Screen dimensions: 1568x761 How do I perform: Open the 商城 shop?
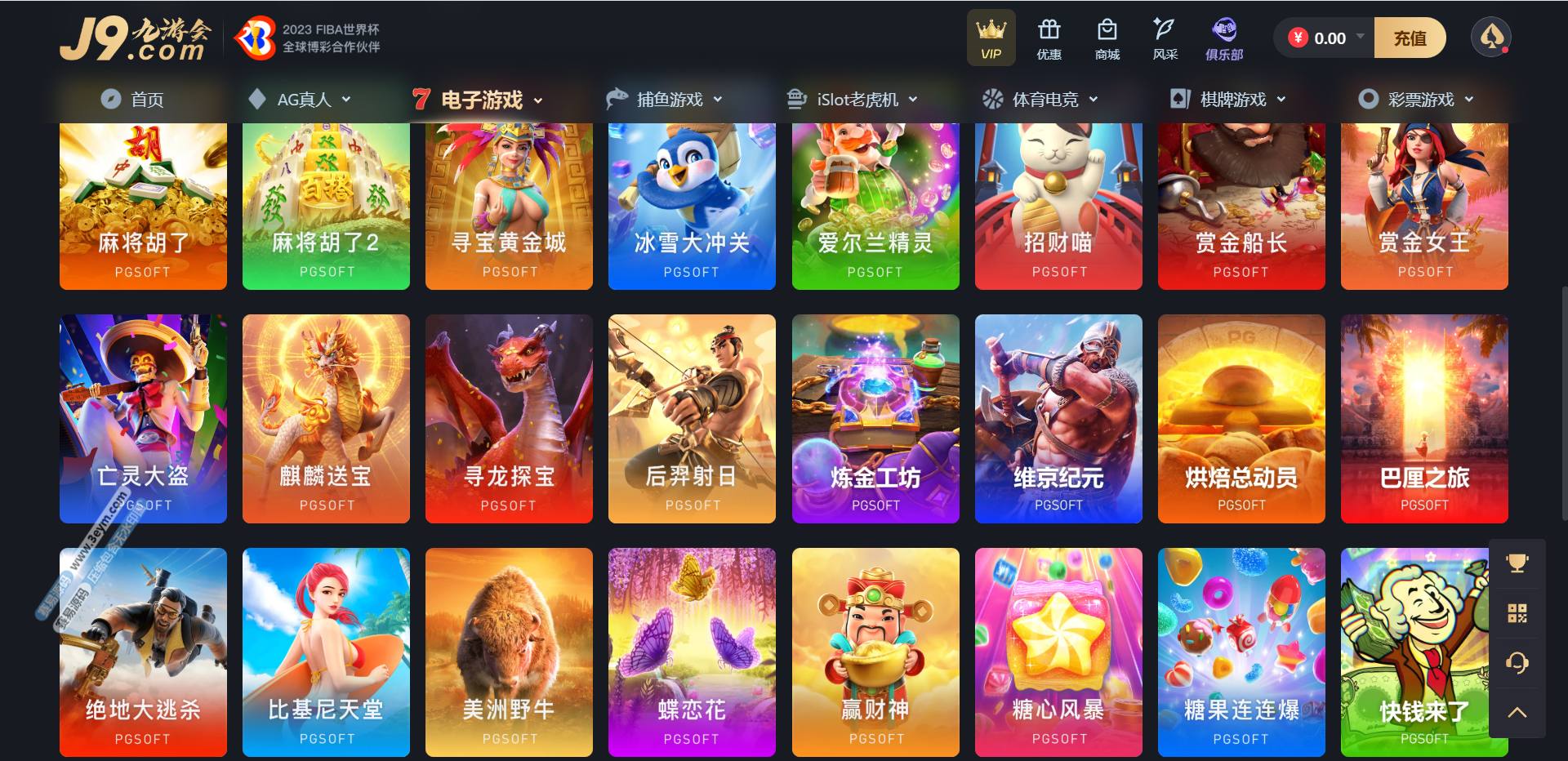pyautogui.click(x=1107, y=38)
